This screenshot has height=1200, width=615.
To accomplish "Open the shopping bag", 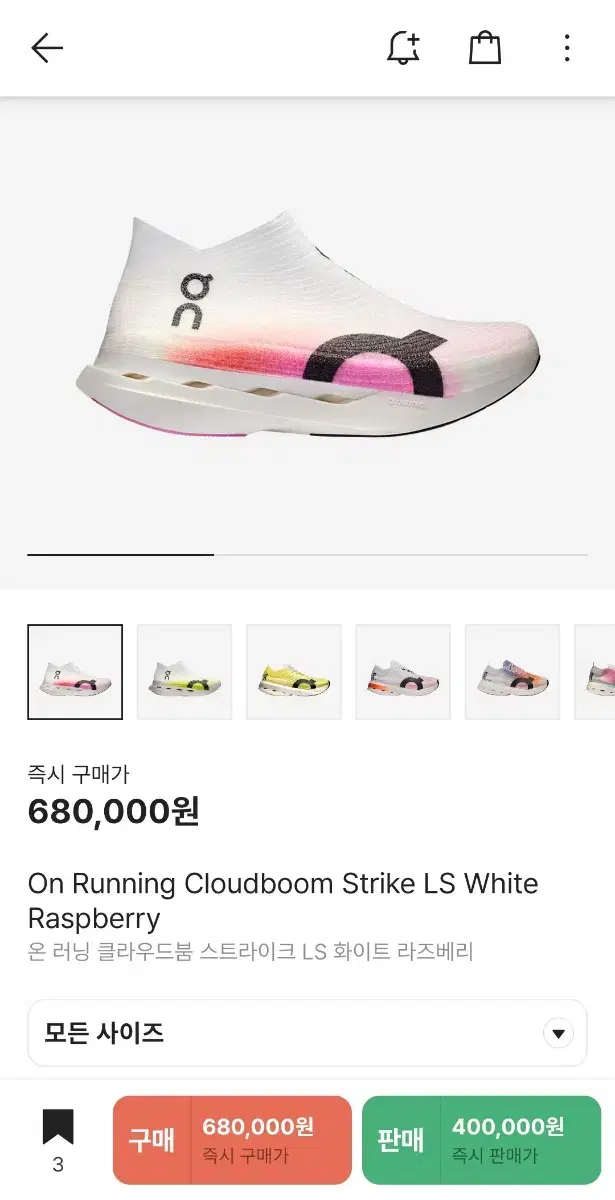I will [485, 48].
